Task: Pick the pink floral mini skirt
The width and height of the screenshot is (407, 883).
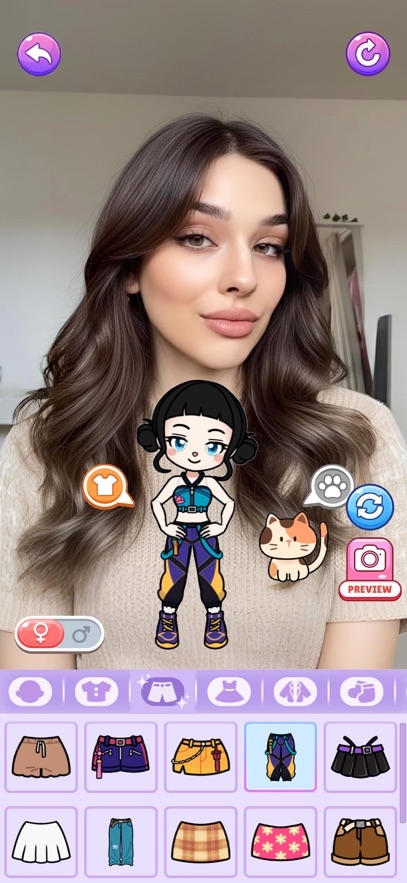Action: tap(280, 841)
